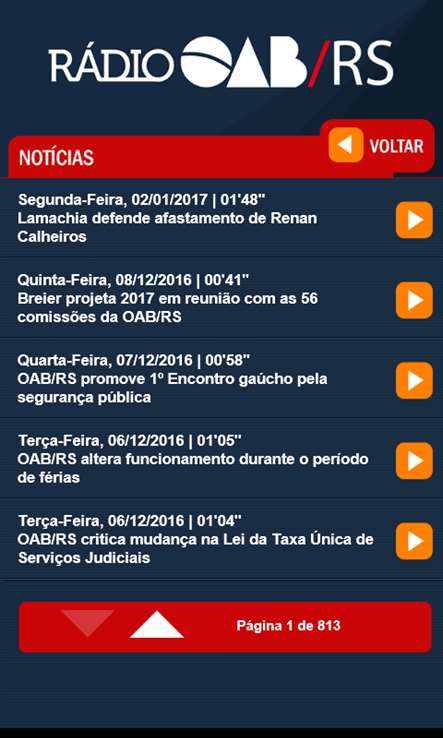This screenshot has width=443, height=738.
Task: Play the Lamachia Renan Calheiros news audio
Action: click(414, 220)
